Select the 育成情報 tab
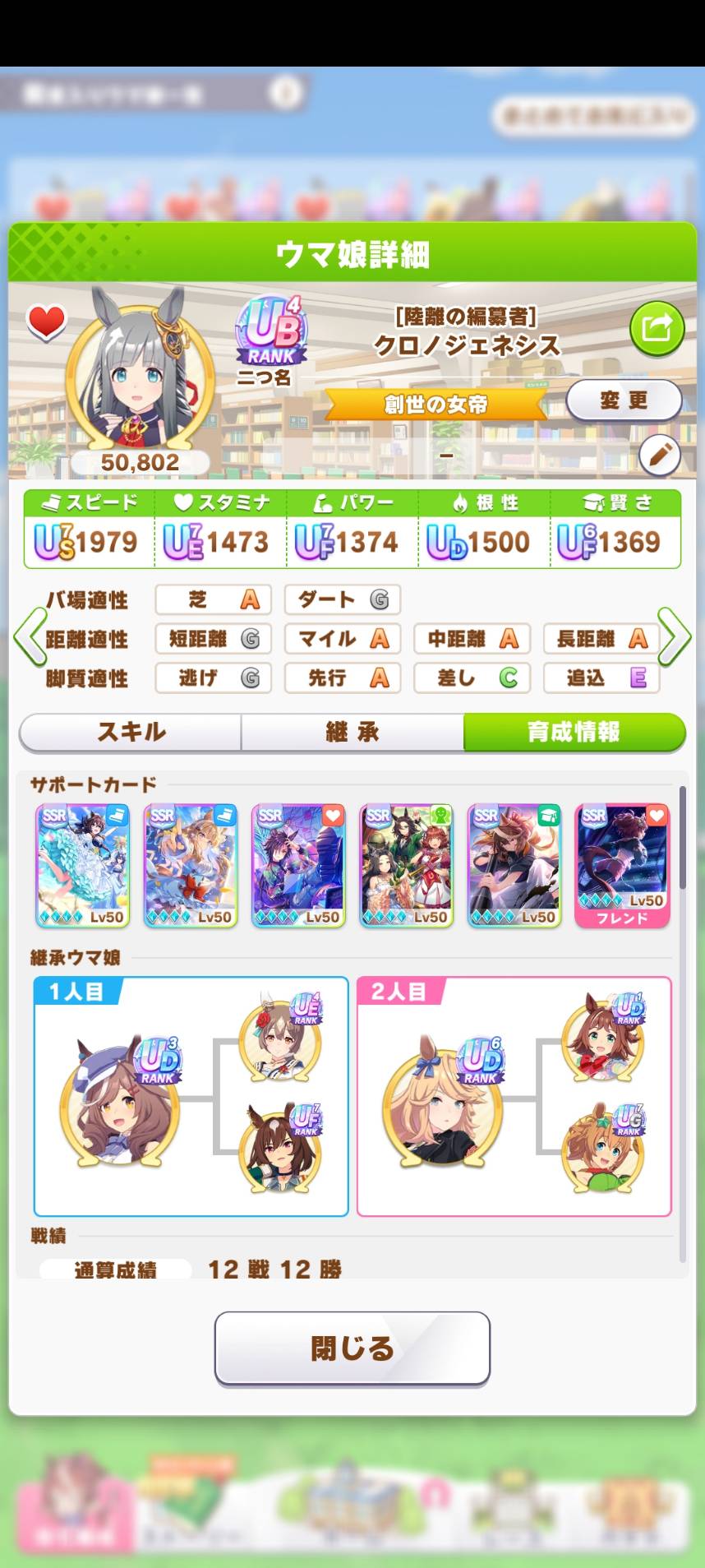 (x=574, y=732)
